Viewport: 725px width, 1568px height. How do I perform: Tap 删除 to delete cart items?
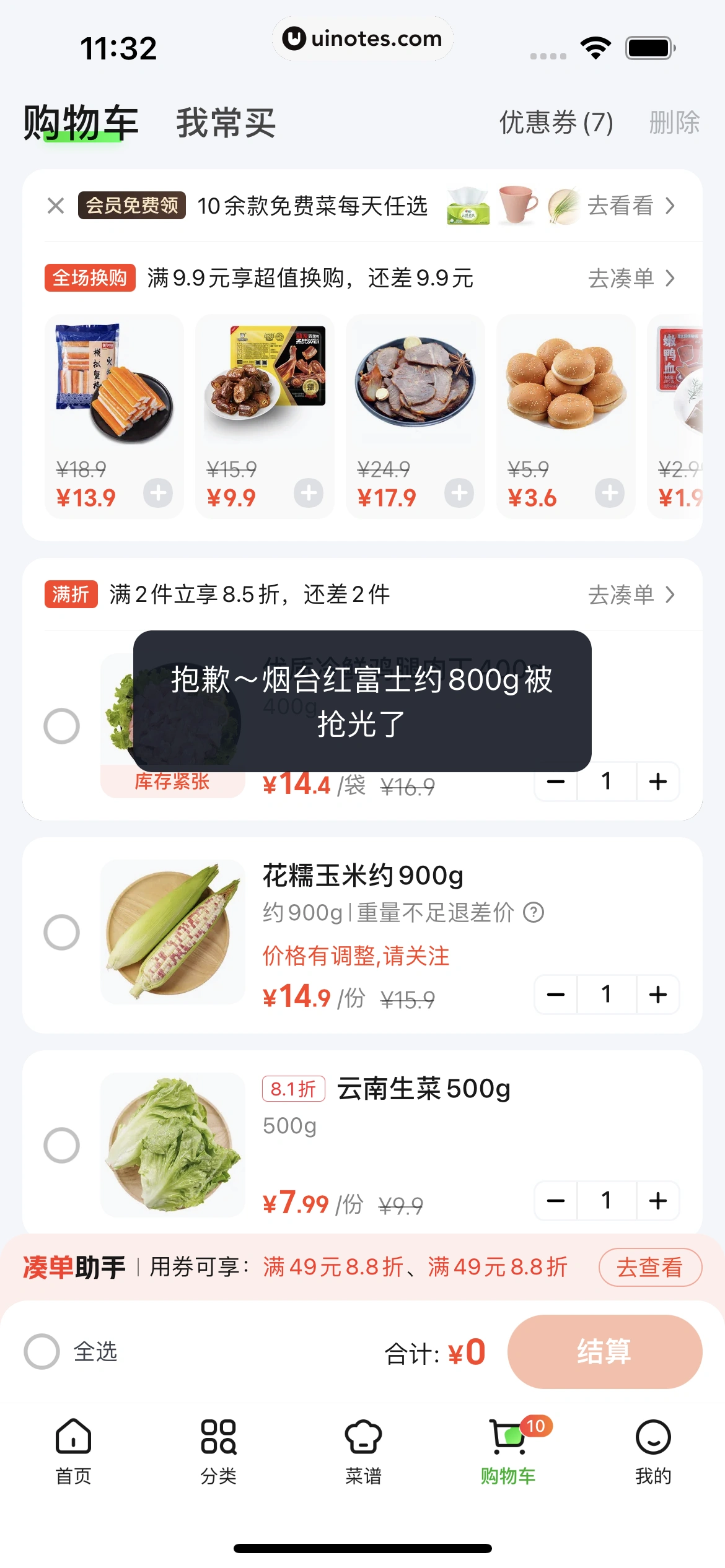coord(674,123)
